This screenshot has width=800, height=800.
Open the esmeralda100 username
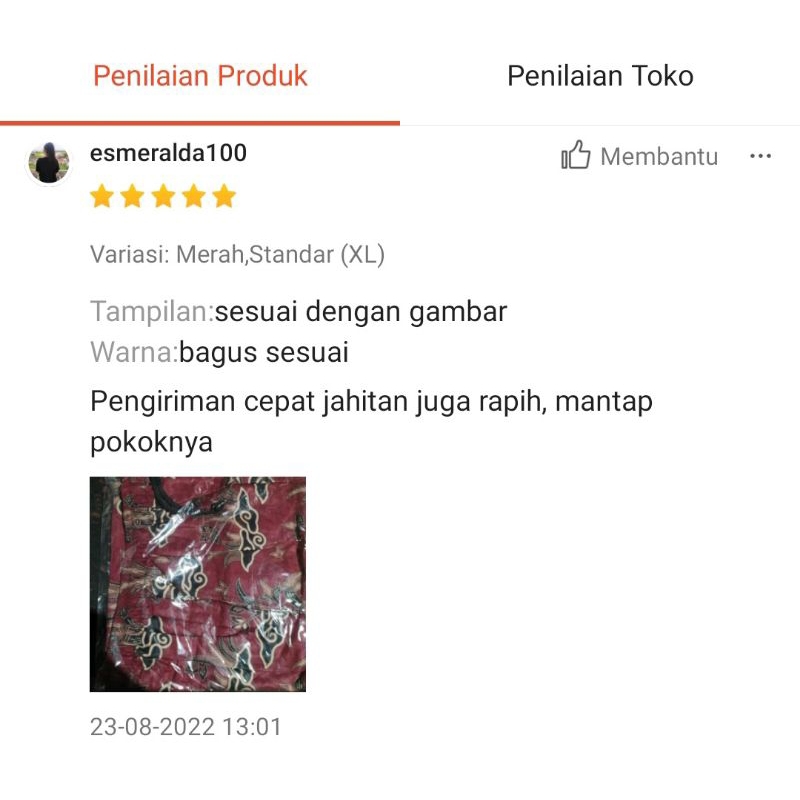[168, 153]
